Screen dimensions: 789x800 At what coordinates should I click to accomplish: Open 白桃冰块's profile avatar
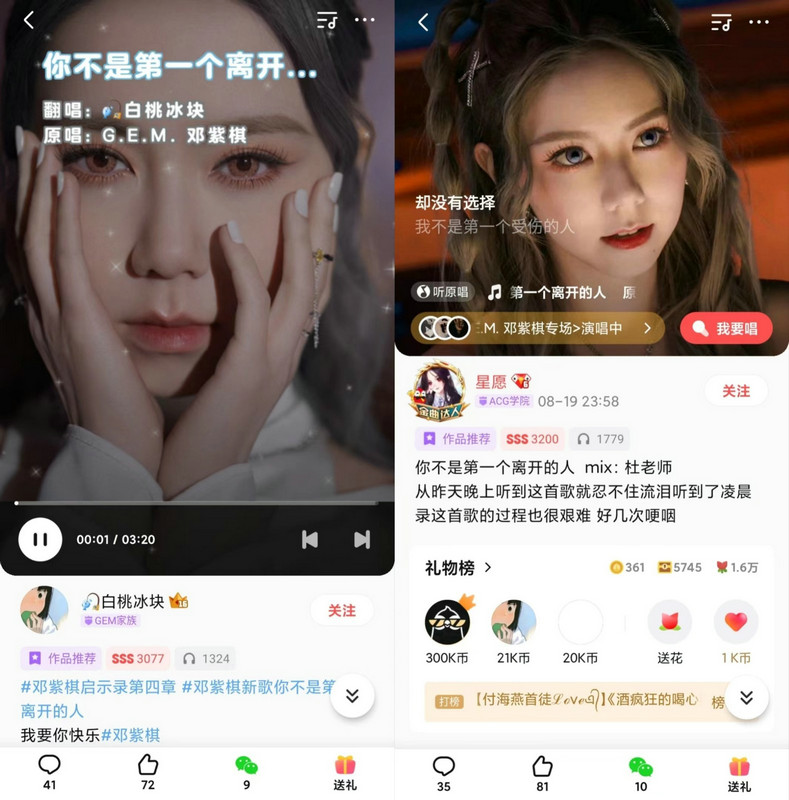click(x=45, y=610)
